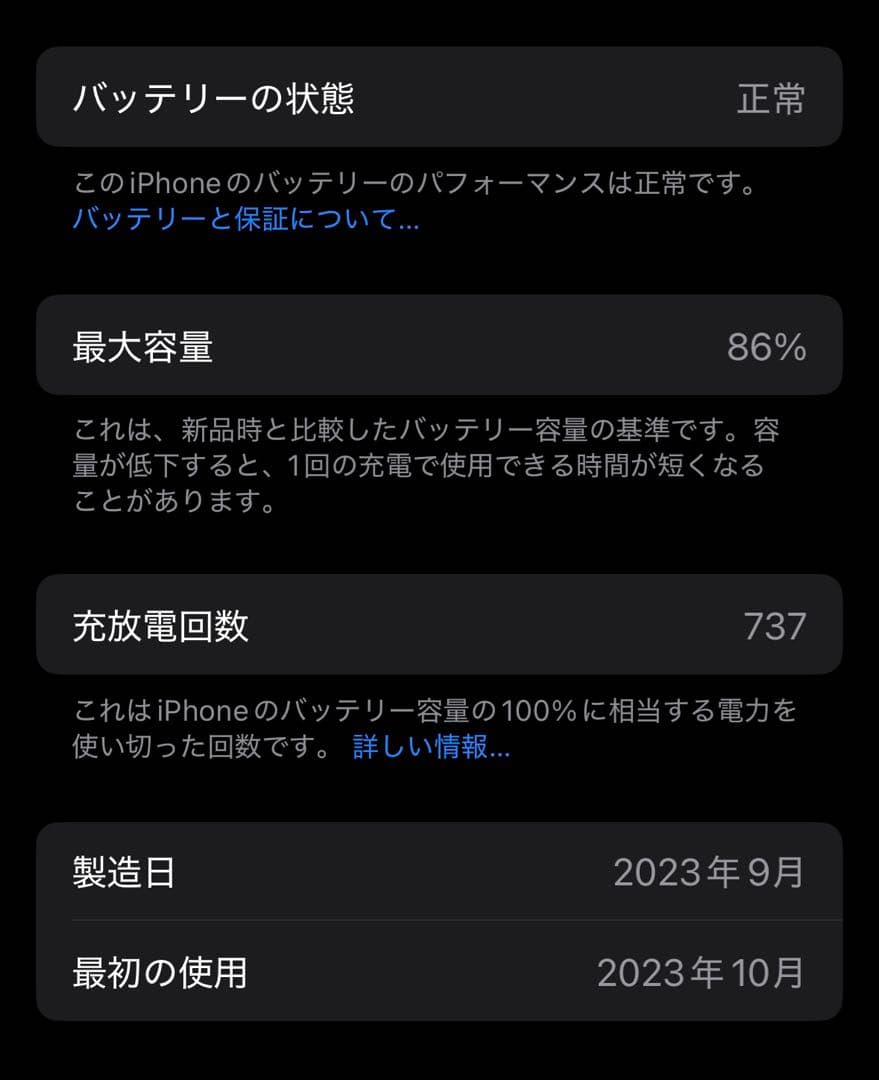879x1080 pixels.
Task: Tap the 最大容量 label text
Action: pos(143,345)
